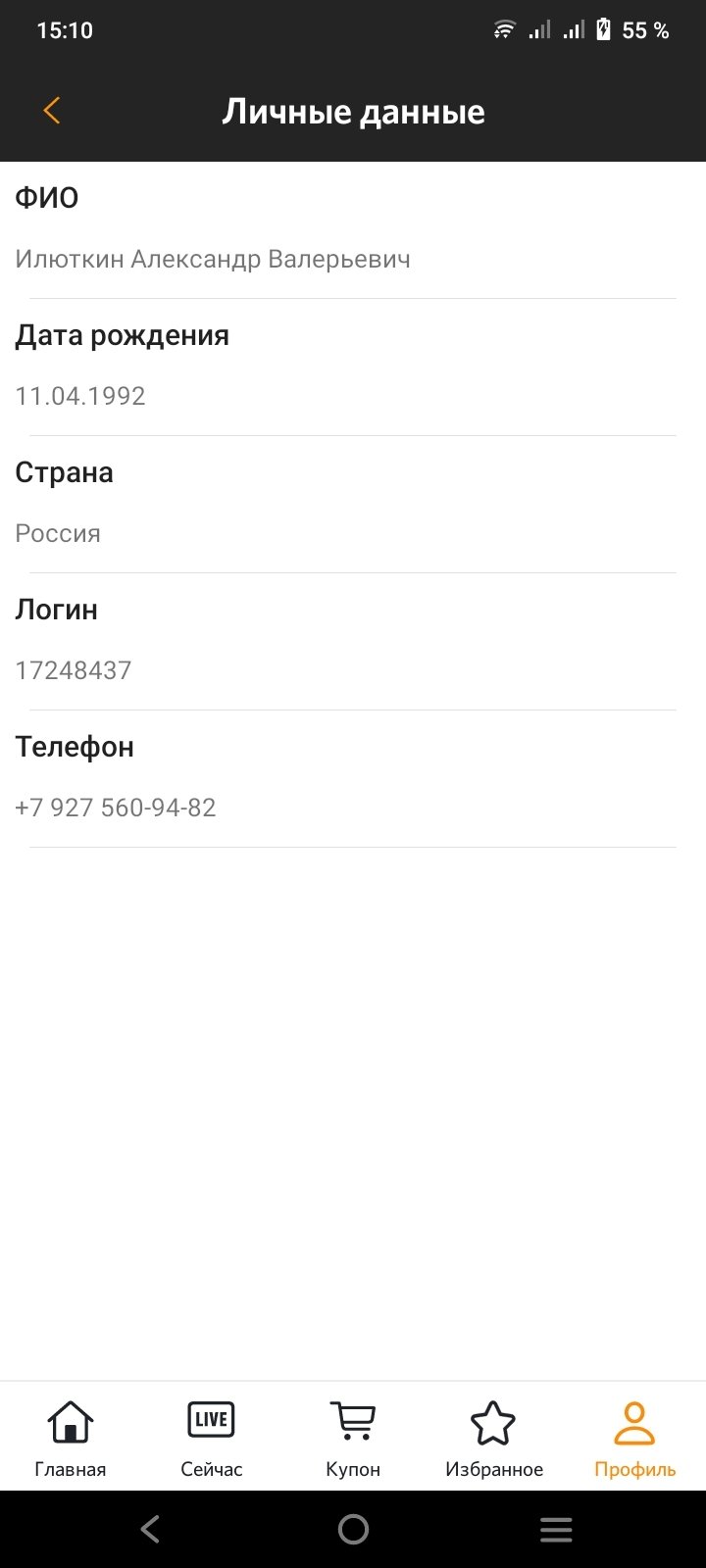The image size is (706, 1568).
Task: Select the Профиль tab
Action: (634, 1437)
